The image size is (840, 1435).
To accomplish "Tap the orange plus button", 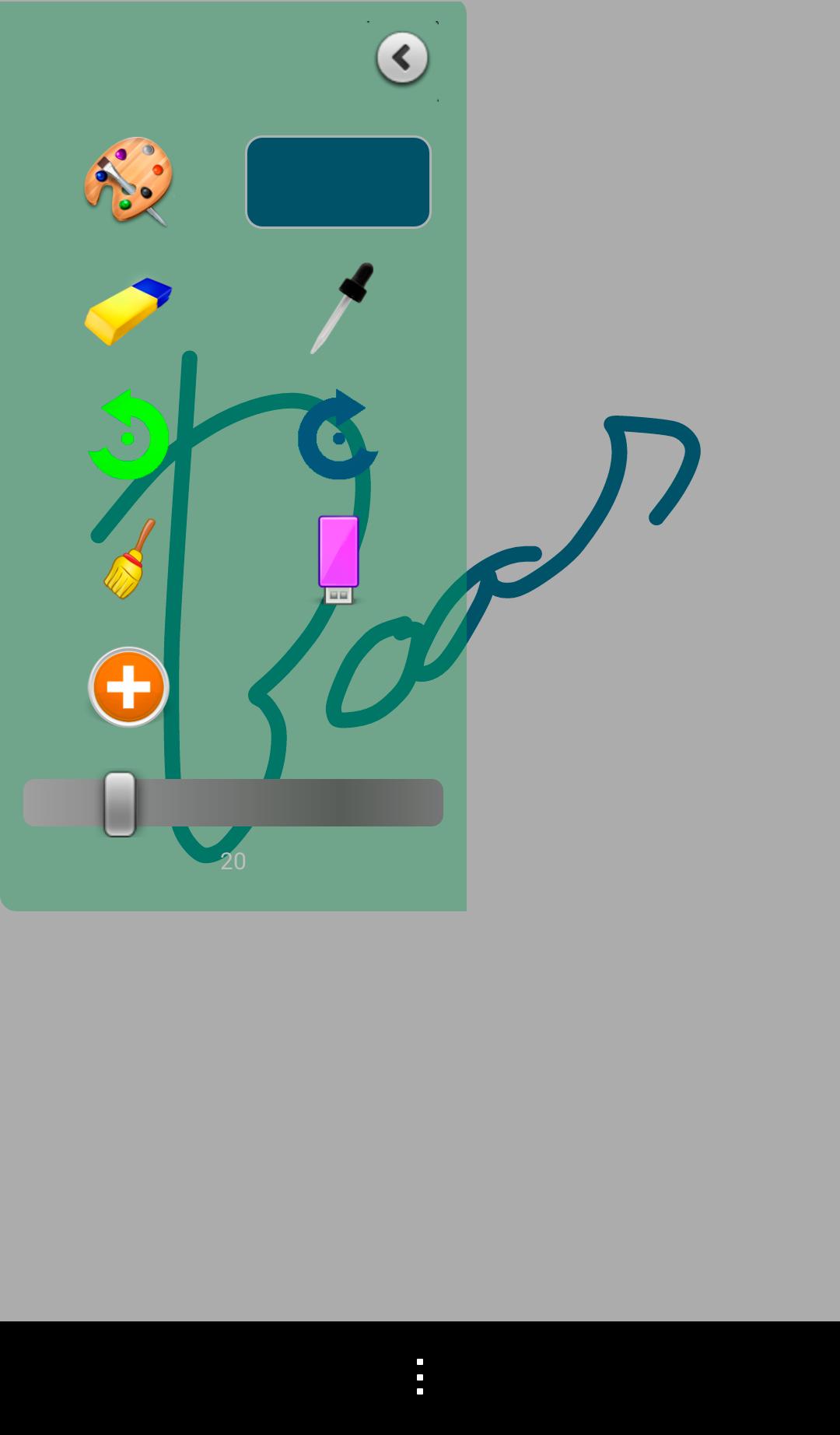I will click(x=128, y=687).
